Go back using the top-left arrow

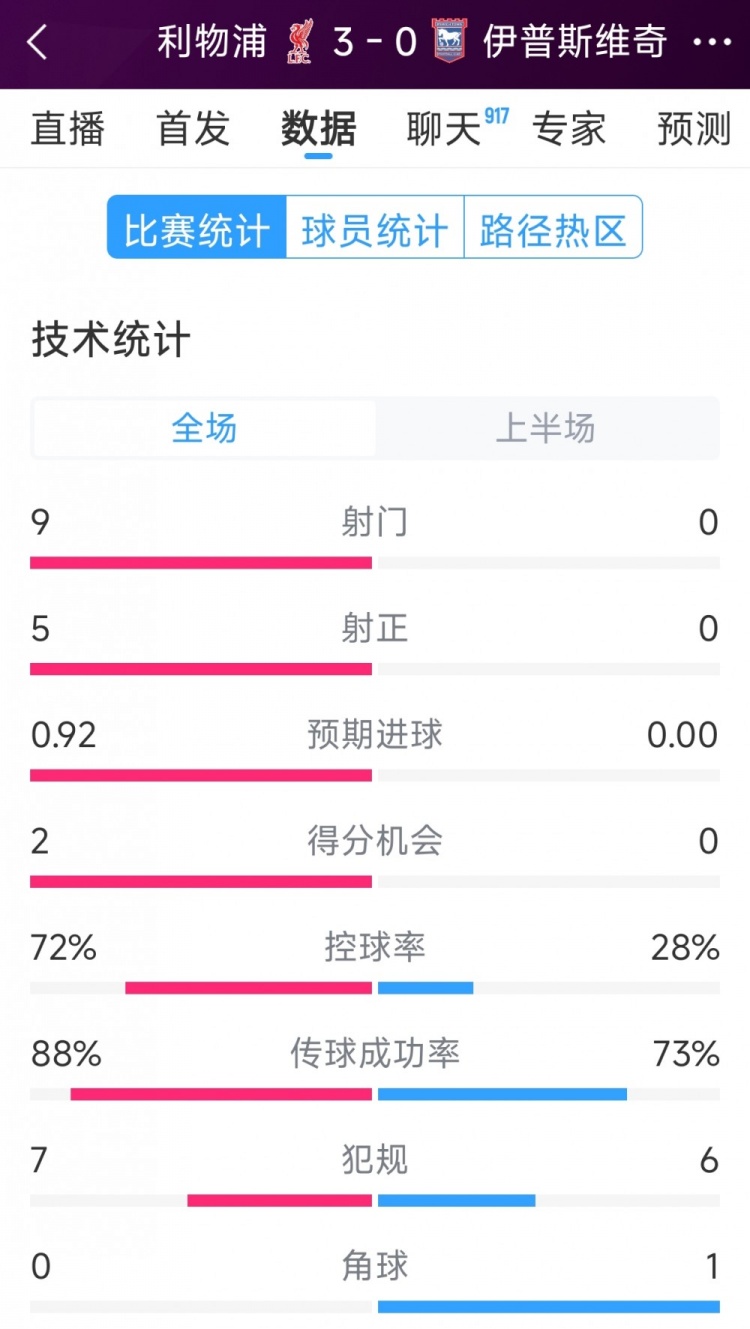(x=37, y=43)
